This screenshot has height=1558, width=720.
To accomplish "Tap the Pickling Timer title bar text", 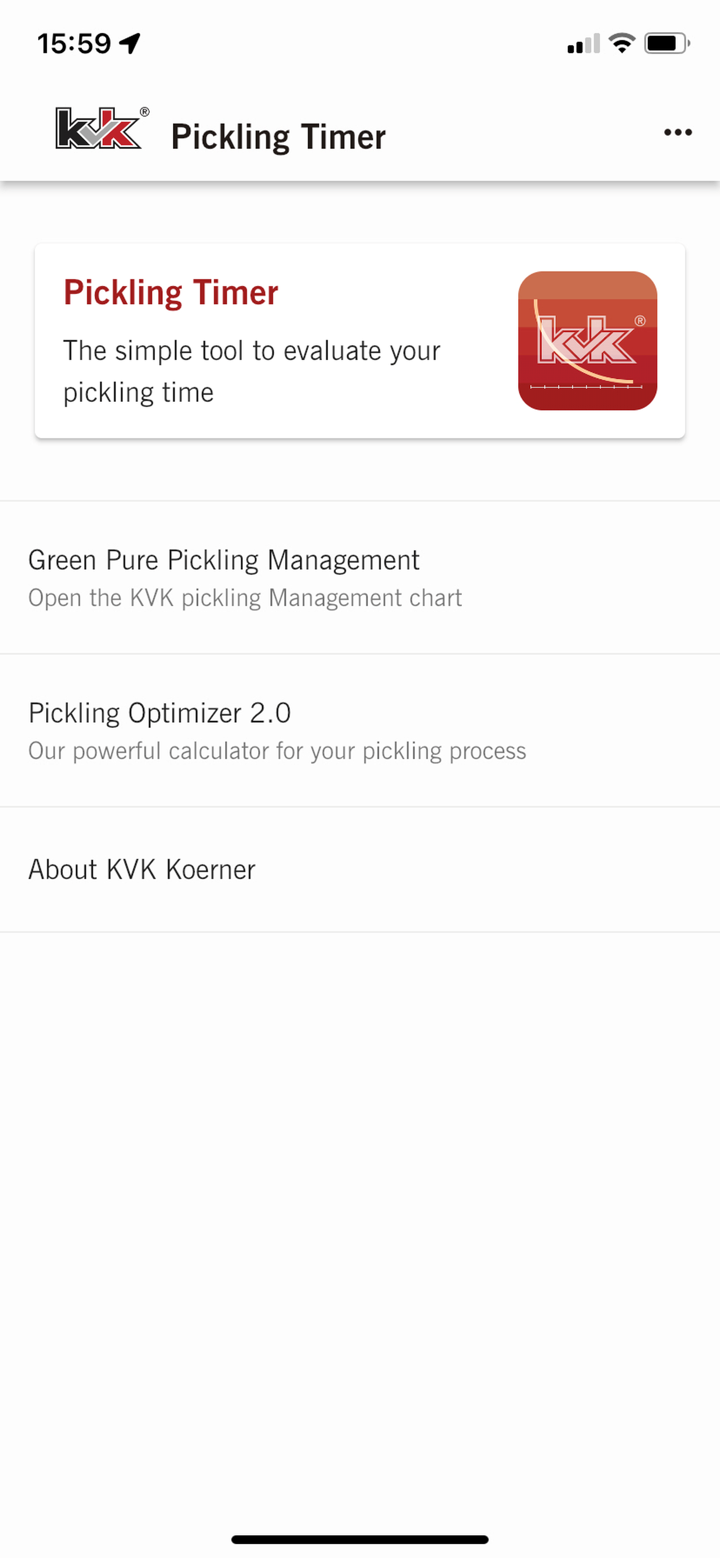I will (278, 136).
